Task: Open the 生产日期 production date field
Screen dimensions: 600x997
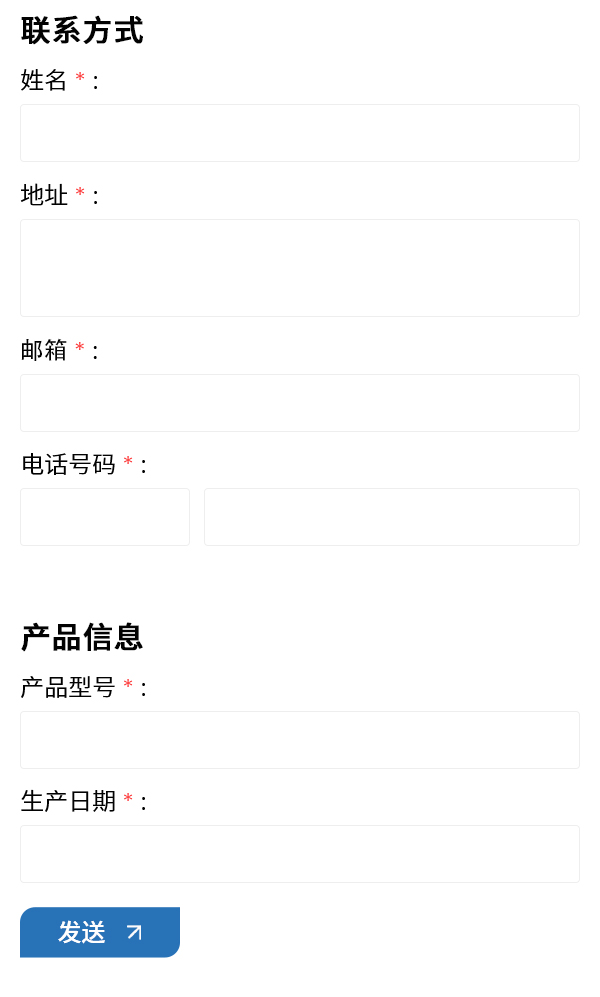Action: [x=300, y=854]
